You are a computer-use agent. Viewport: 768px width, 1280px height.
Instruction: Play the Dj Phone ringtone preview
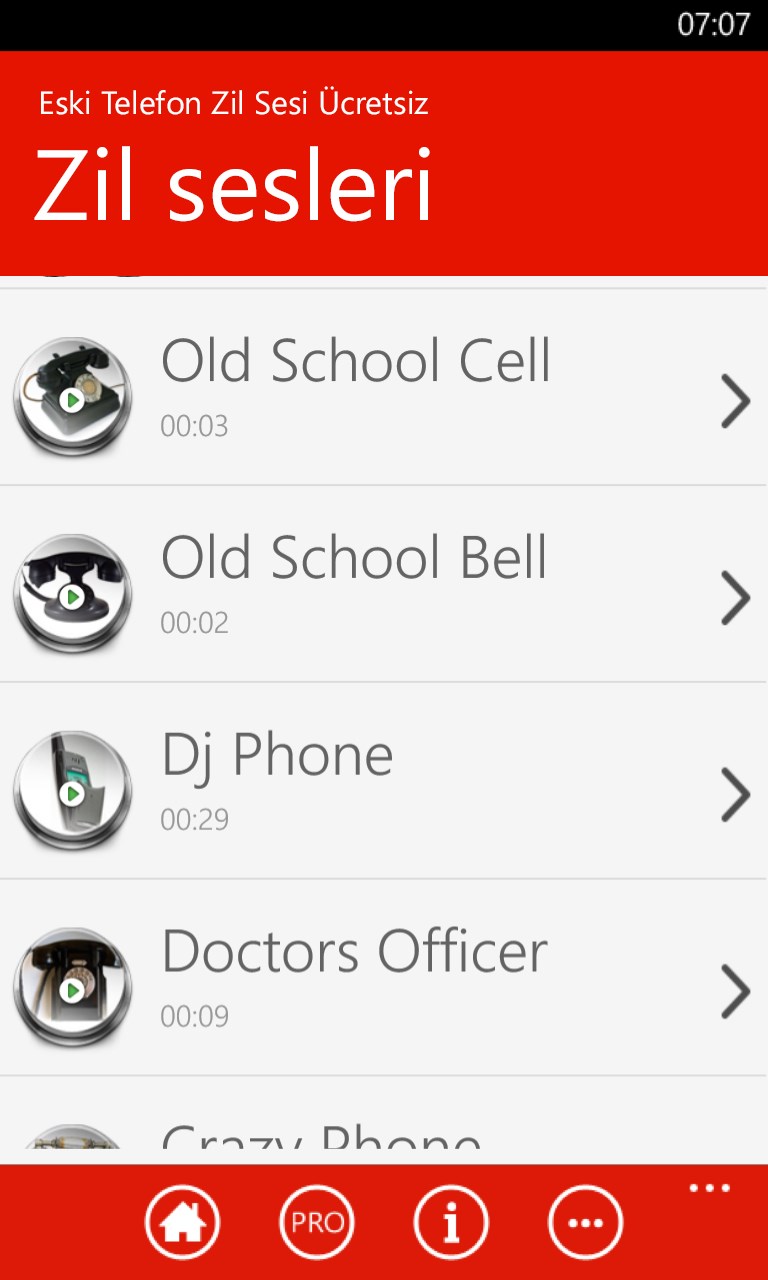pos(72,792)
